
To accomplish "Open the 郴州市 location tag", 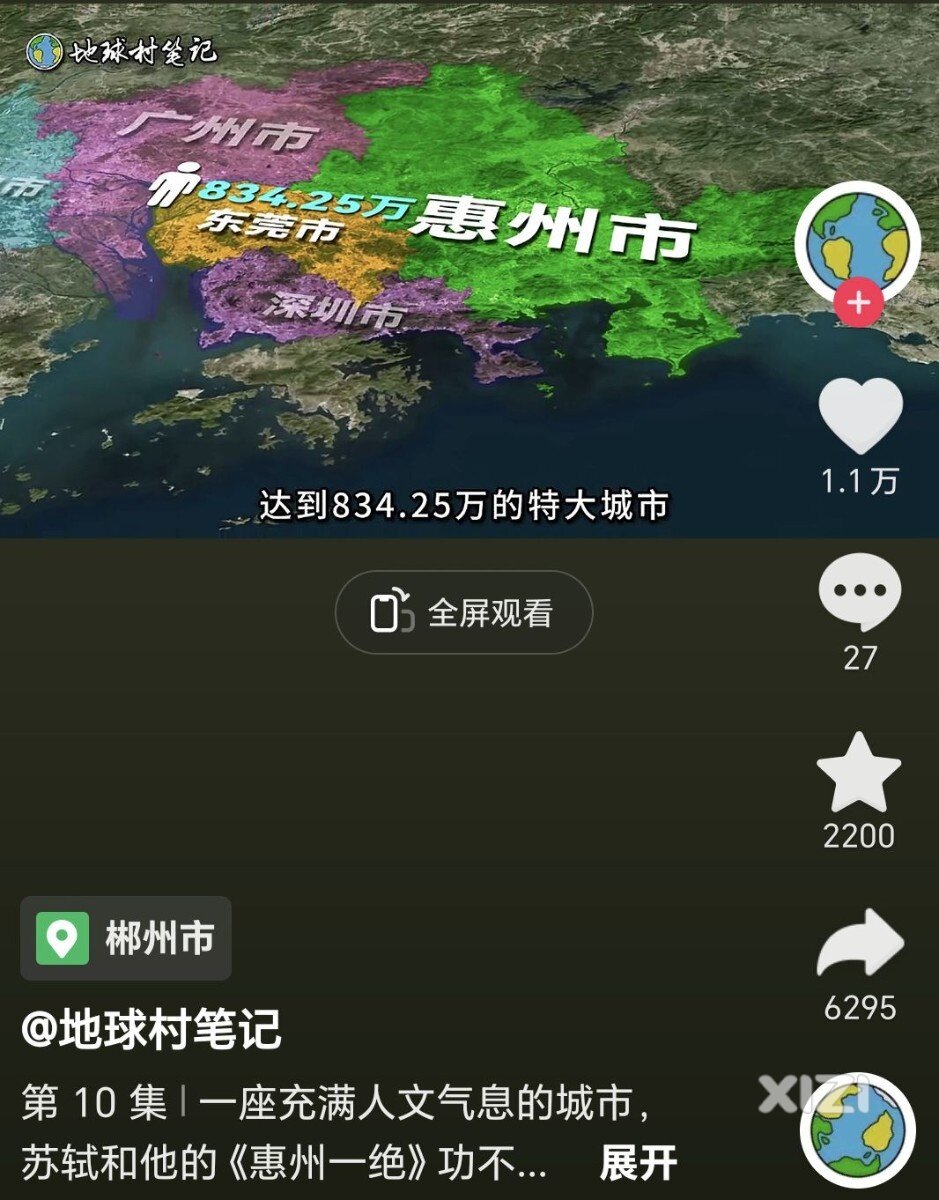I will coord(126,938).
